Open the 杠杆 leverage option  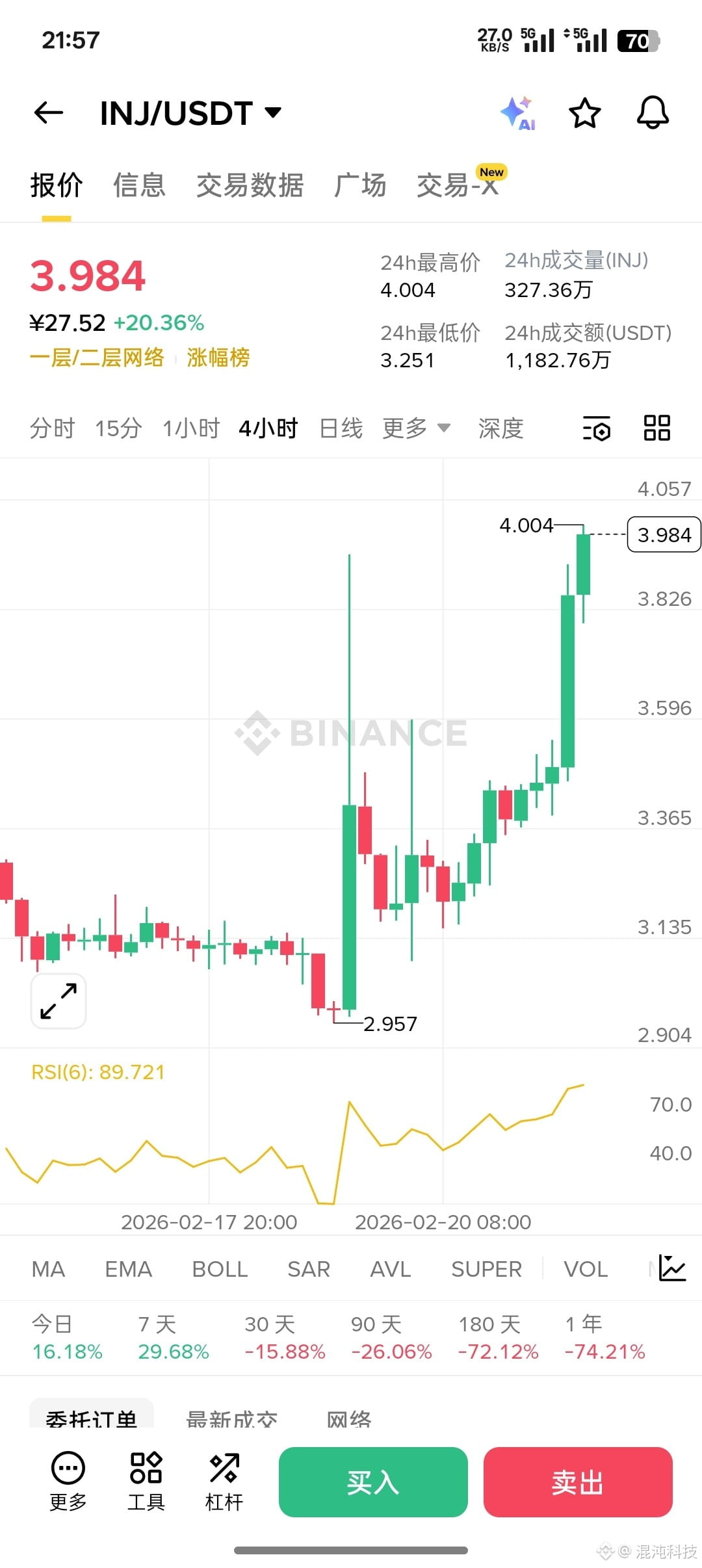223,1481
